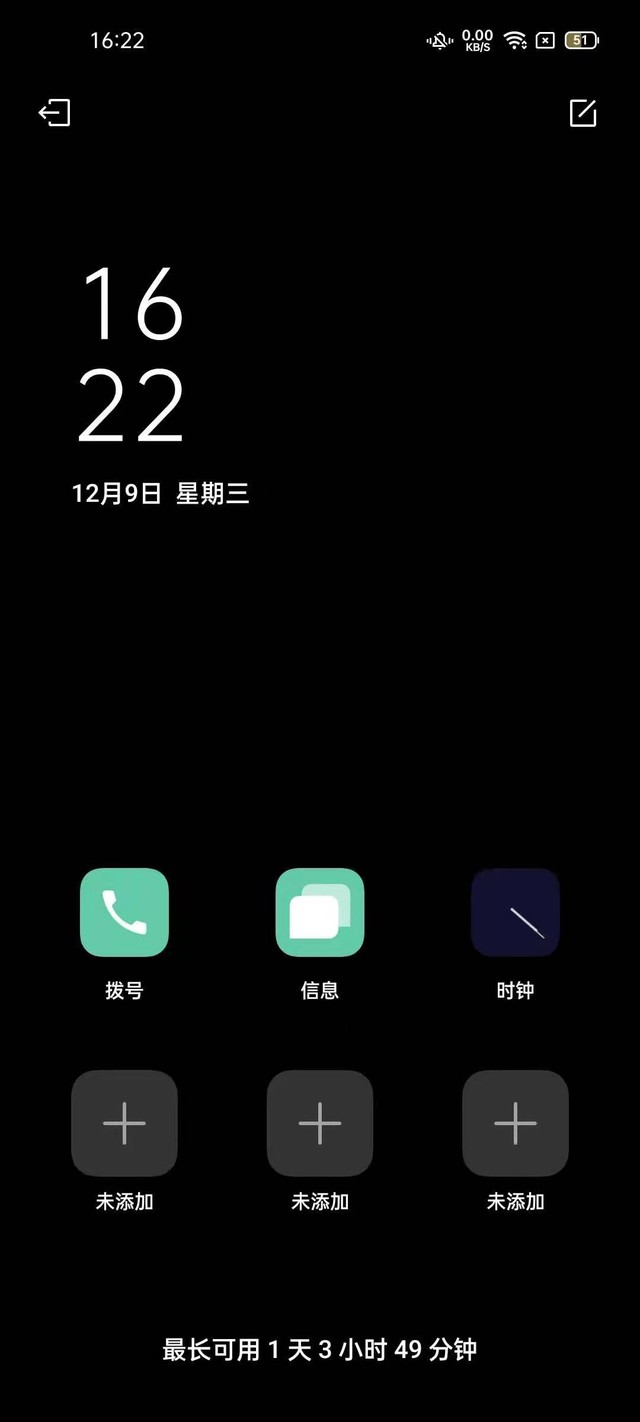Add an app in the slot under 时钟
The height and width of the screenshot is (1422, 640).
(x=515, y=1124)
